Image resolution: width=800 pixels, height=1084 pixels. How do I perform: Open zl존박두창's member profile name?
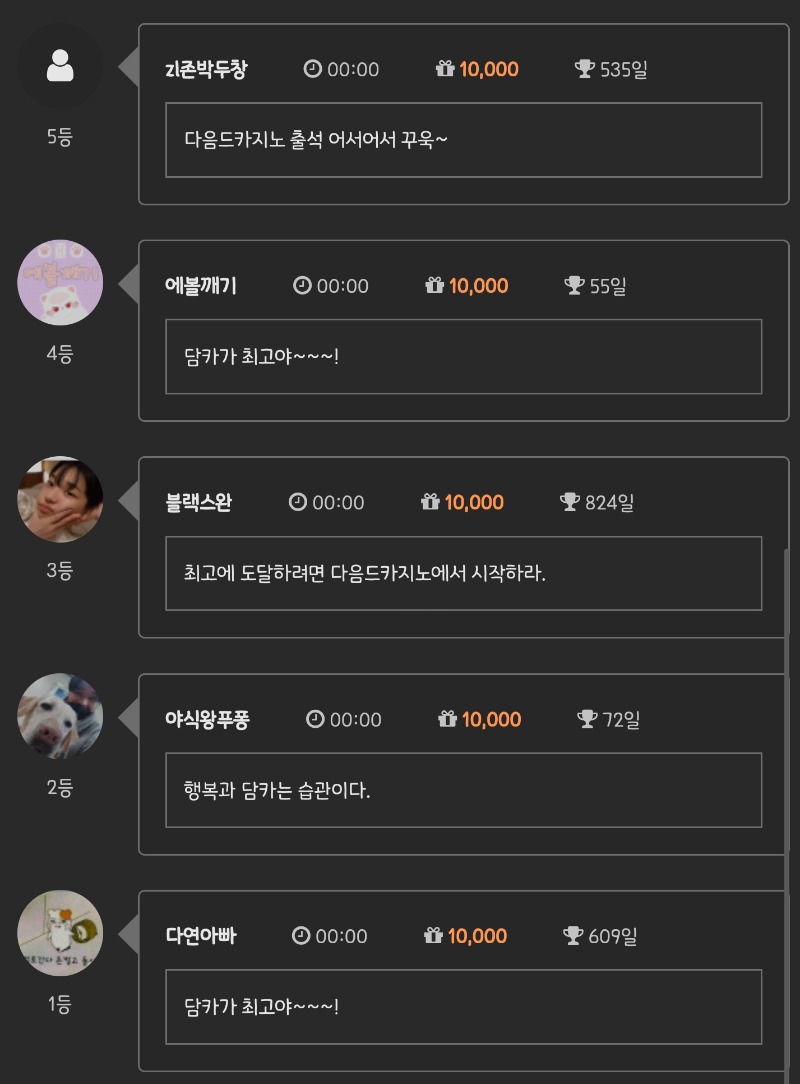pos(206,69)
